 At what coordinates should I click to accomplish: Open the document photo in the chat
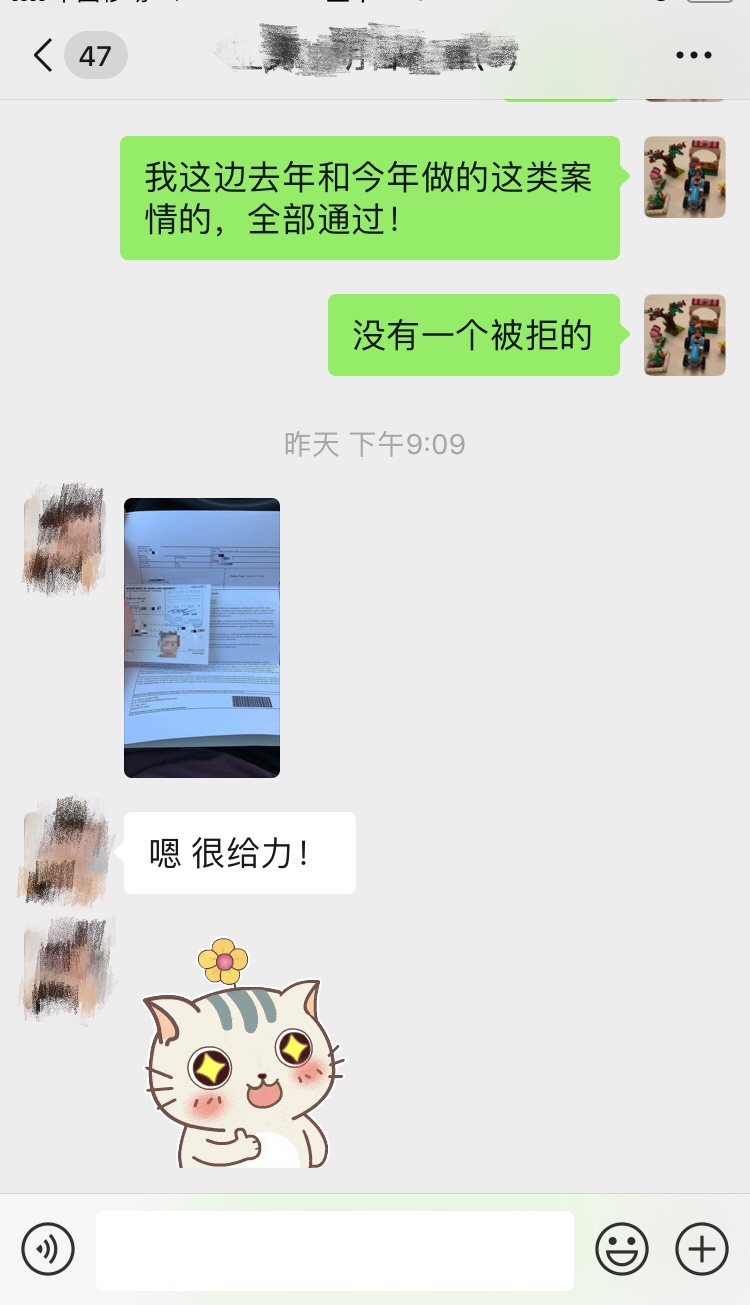202,637
